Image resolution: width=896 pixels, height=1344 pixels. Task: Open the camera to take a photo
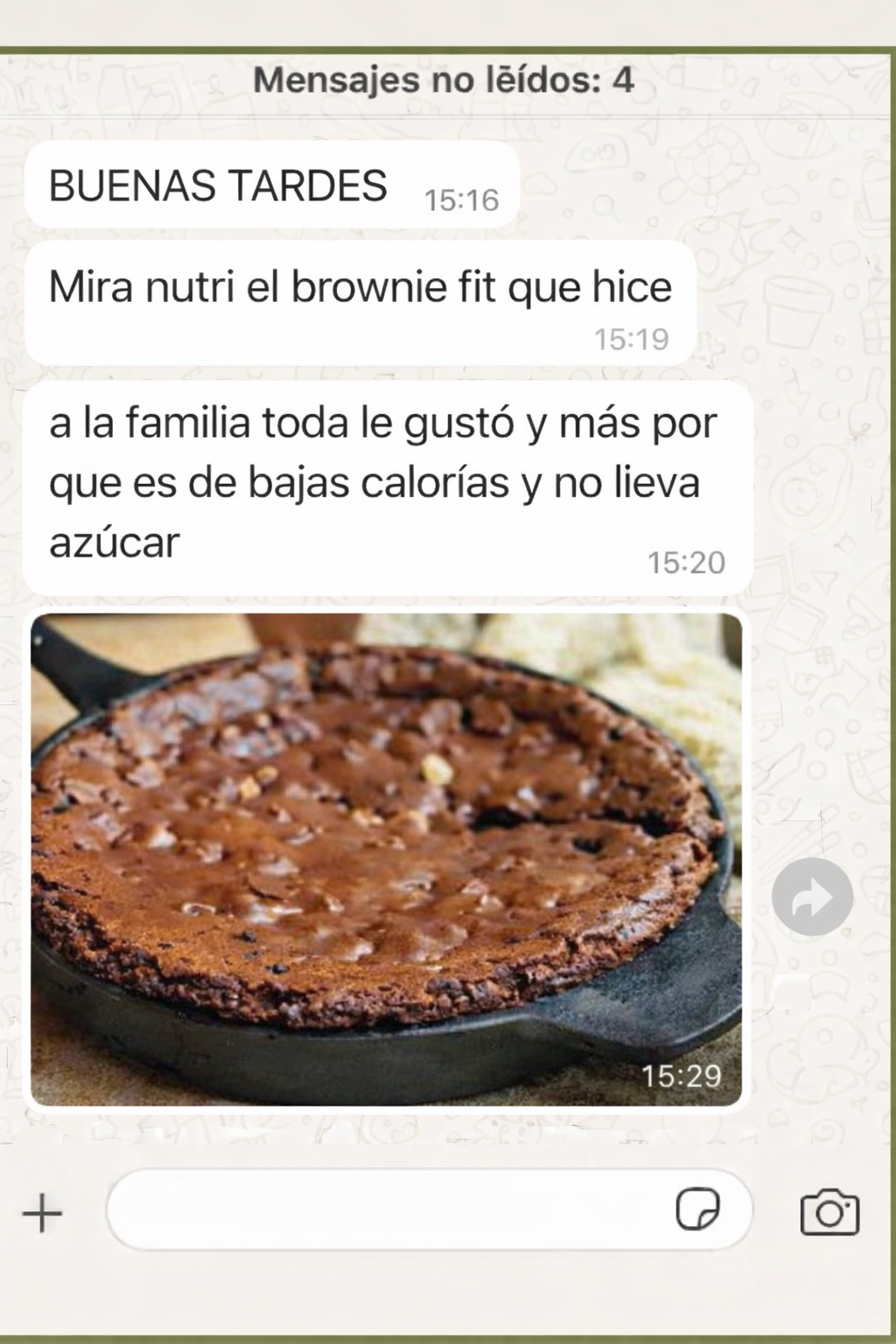click(x=829, y=1213)
